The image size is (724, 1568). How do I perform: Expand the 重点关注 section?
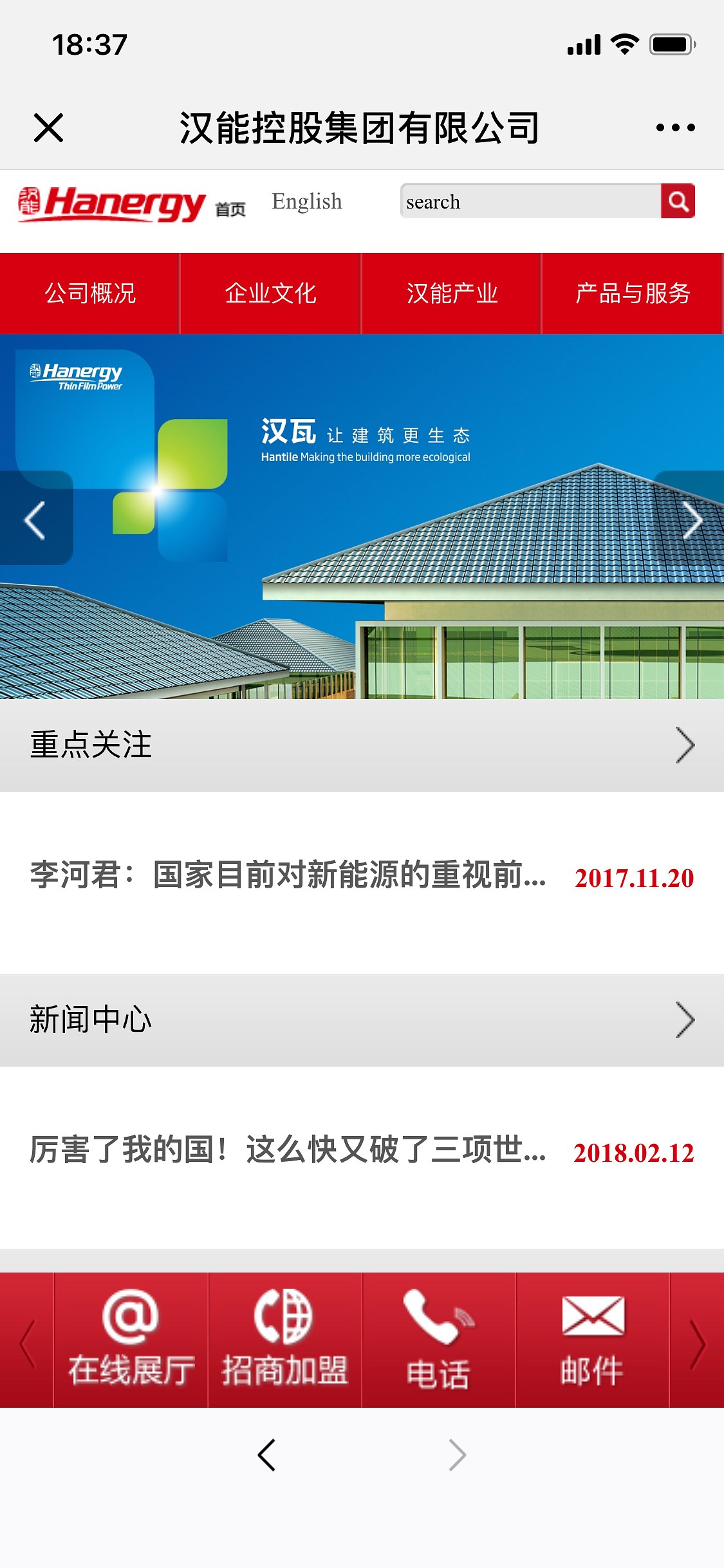362,745
